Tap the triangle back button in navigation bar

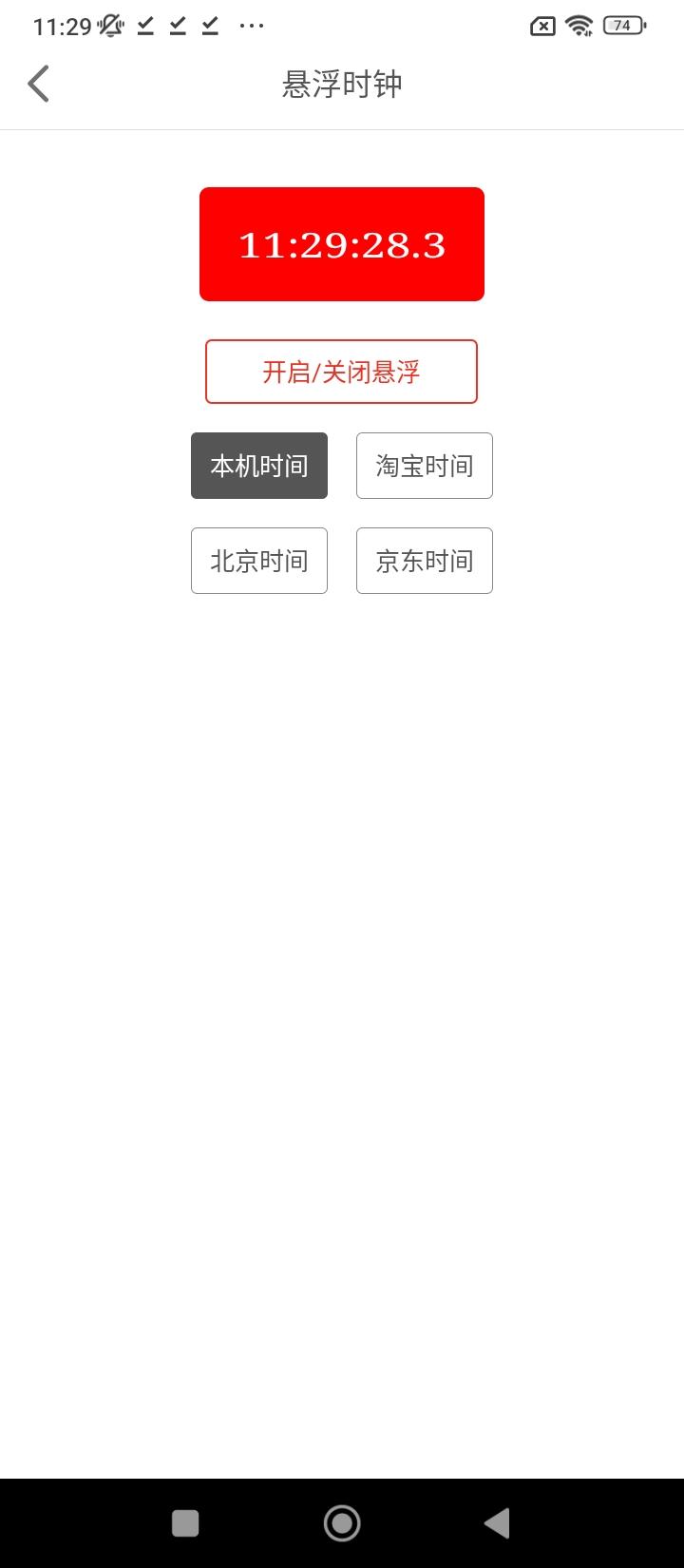tap(498, 1522)
